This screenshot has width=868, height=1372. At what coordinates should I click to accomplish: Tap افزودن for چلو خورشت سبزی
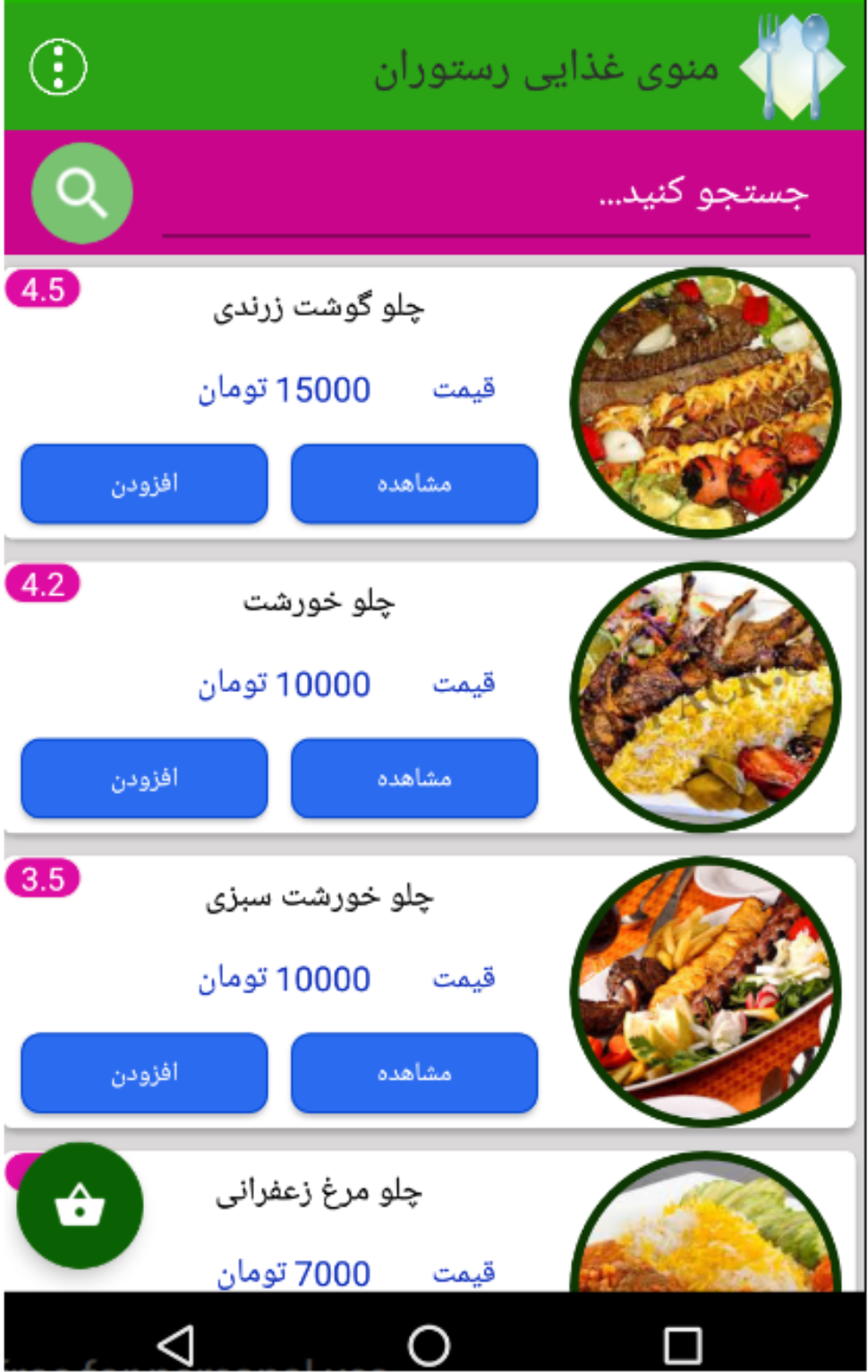point(144,1073)
